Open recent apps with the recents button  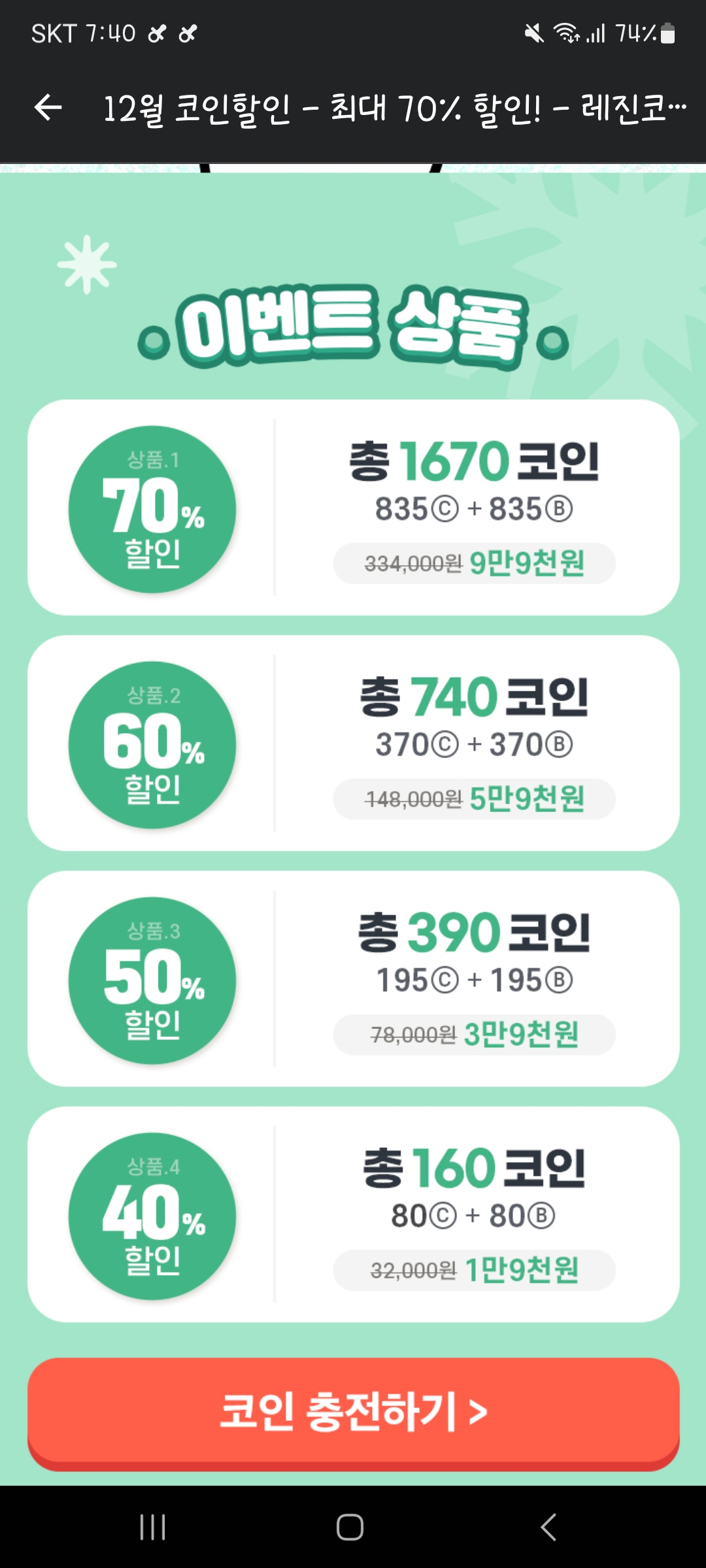(x=152, y=1527)
